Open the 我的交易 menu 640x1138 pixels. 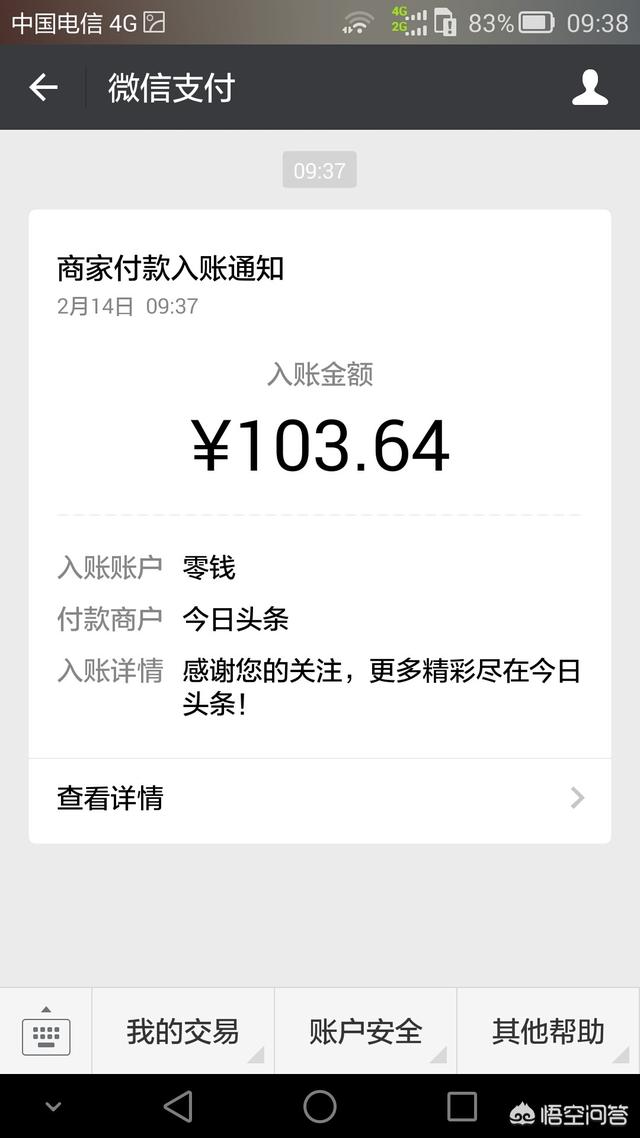(183, 1031)
